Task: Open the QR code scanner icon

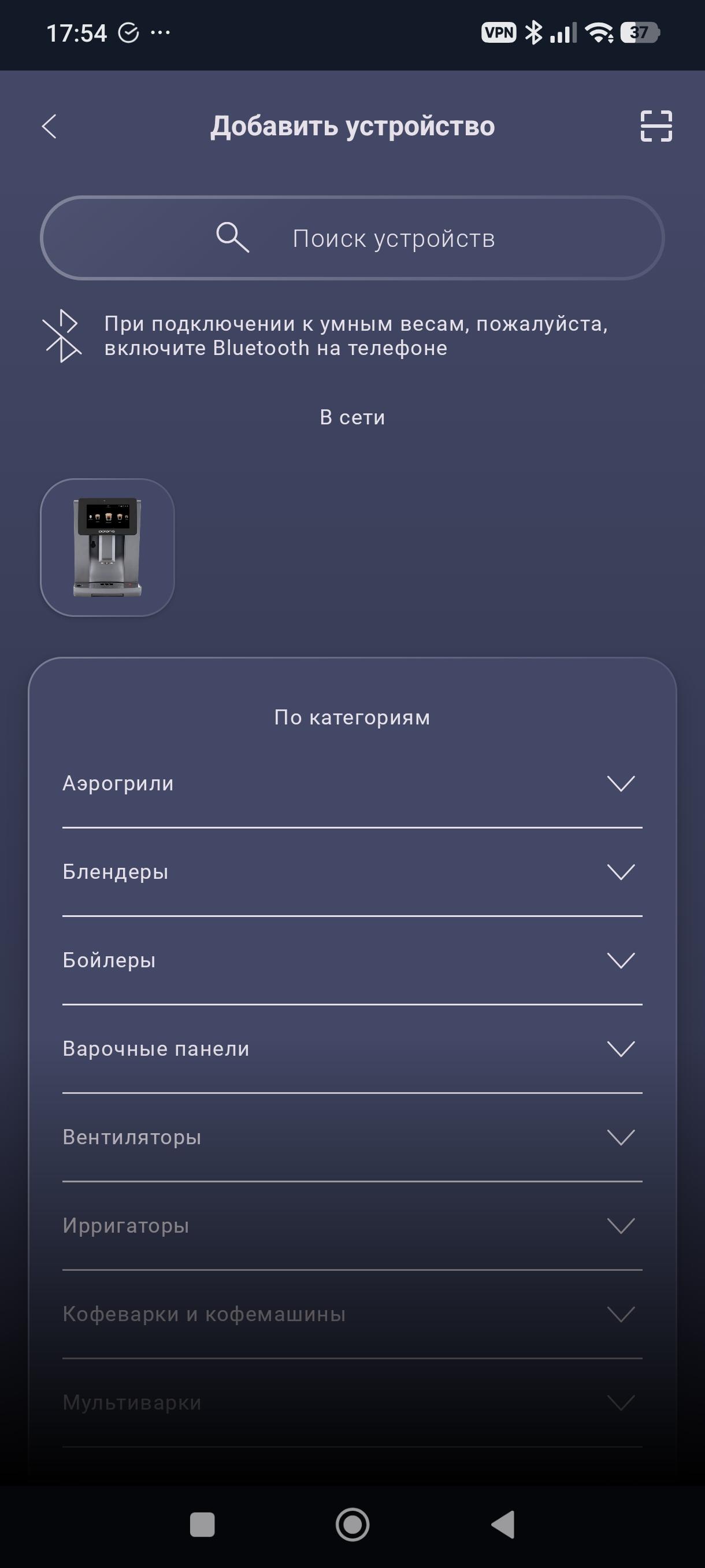Action: pos(656,126)
